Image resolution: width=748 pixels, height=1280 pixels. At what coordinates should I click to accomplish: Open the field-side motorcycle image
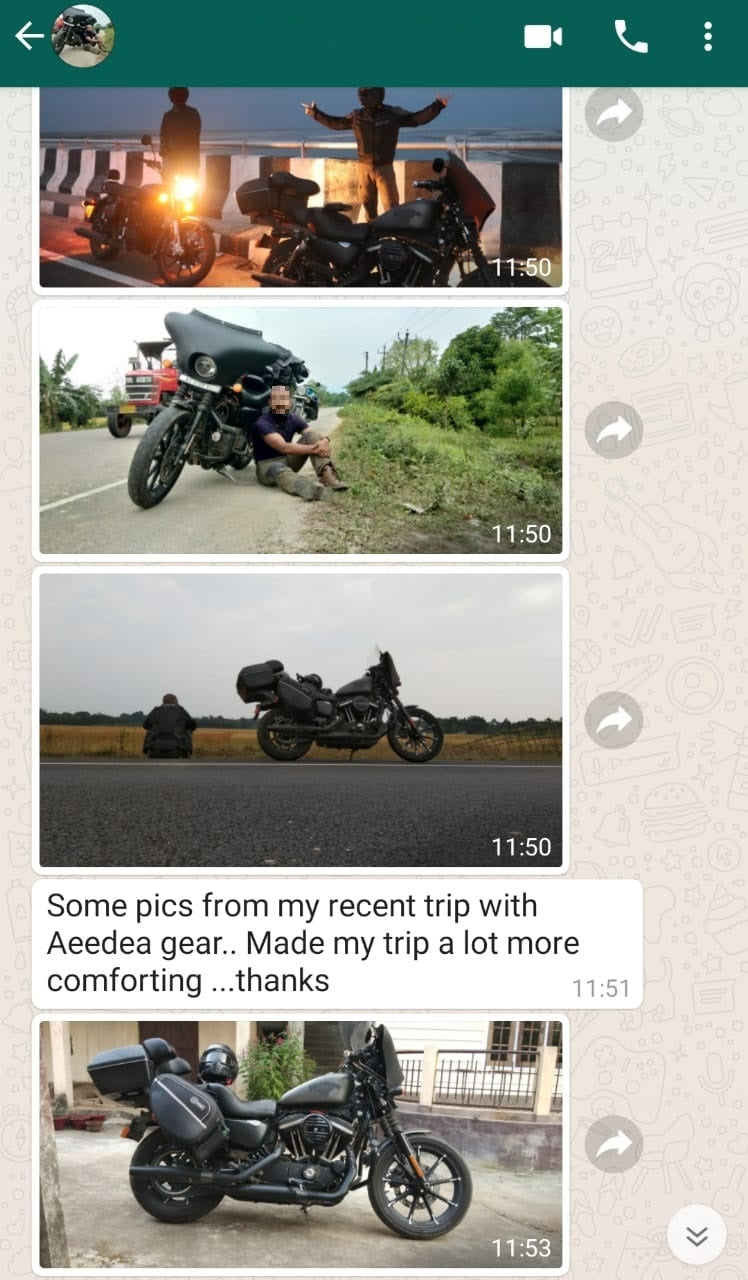300,716
